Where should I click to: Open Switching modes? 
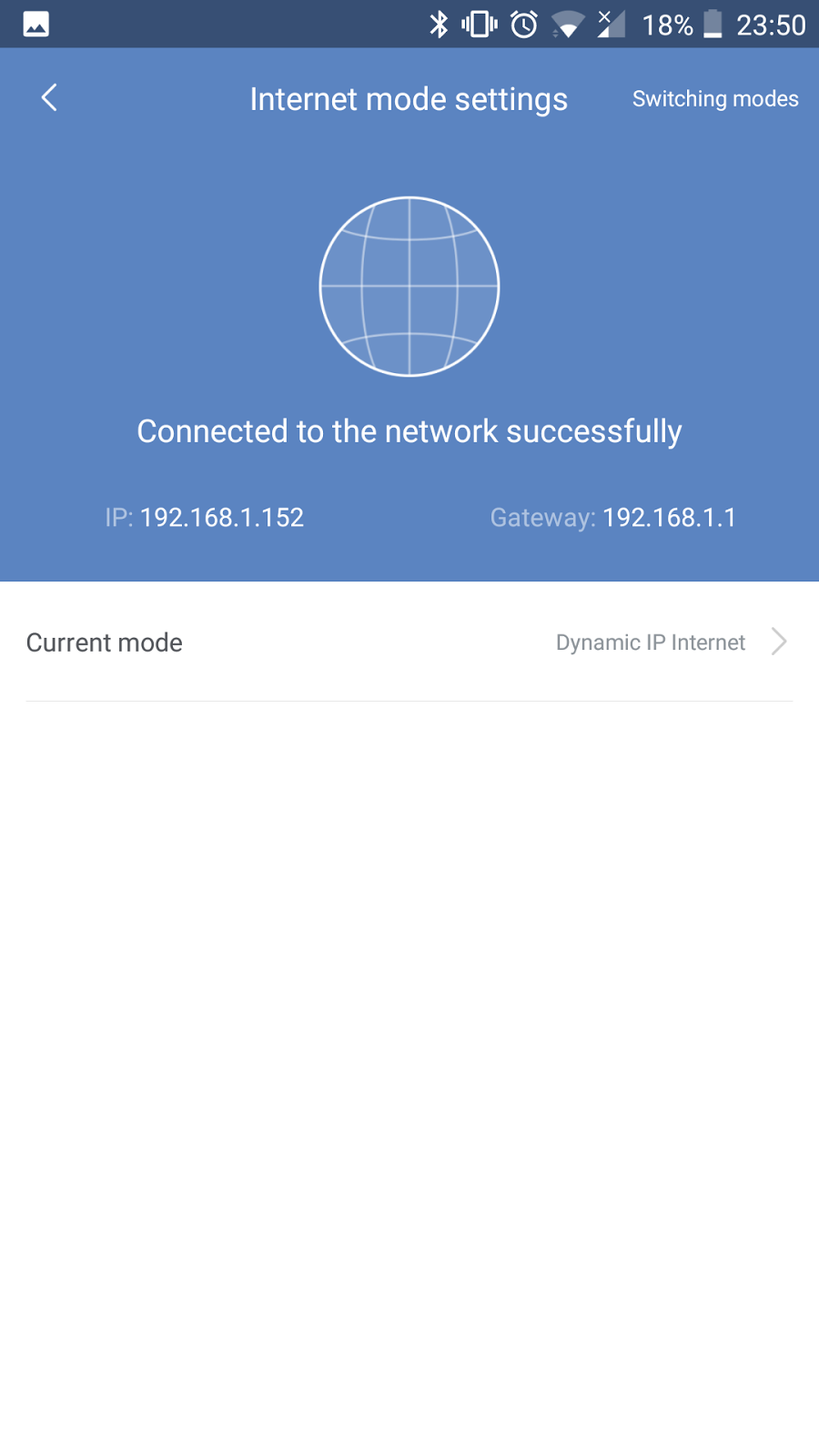pyautogui.click(x=714, y=98)
